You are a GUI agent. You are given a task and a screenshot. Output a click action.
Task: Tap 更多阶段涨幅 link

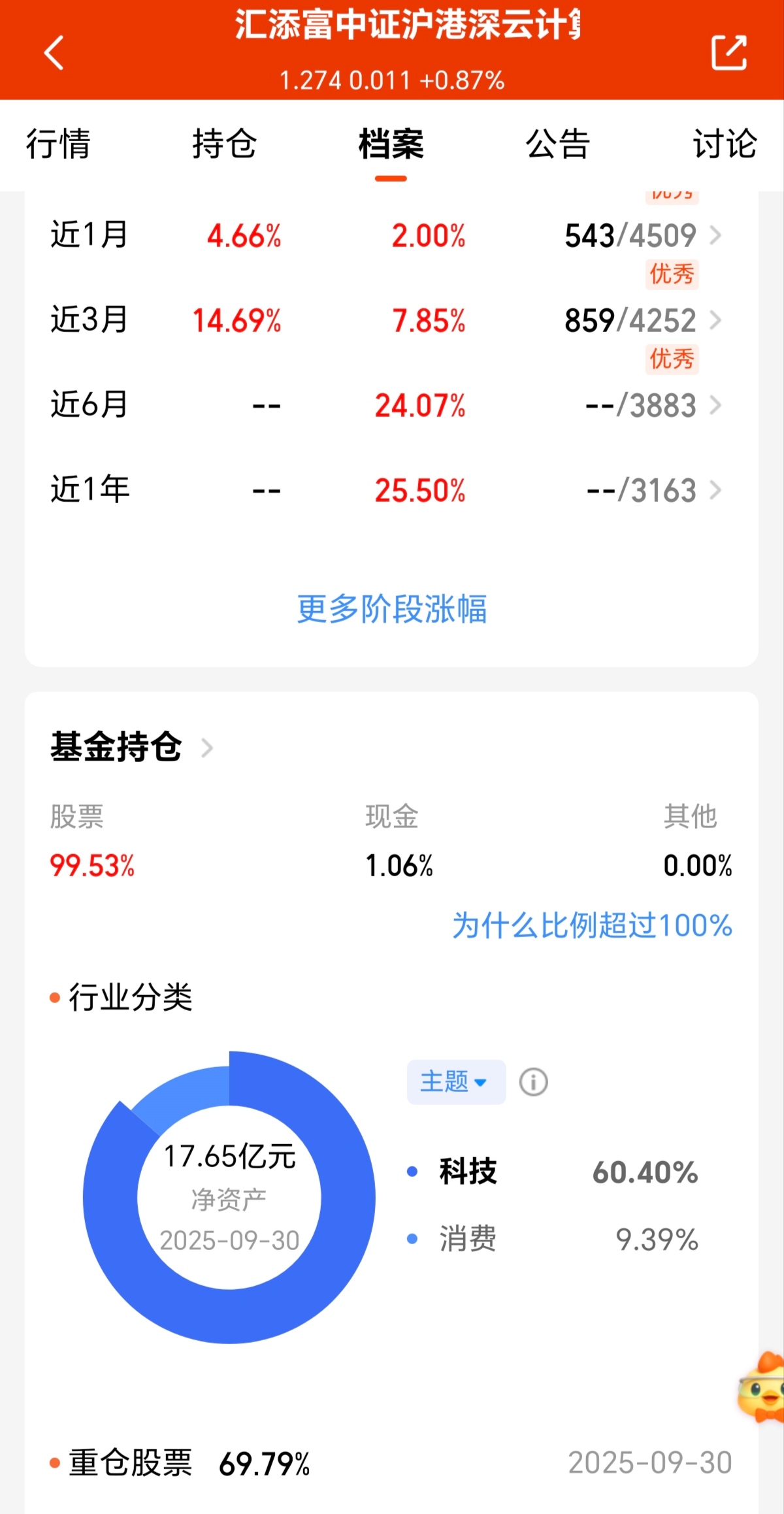[x=391, y=609]
